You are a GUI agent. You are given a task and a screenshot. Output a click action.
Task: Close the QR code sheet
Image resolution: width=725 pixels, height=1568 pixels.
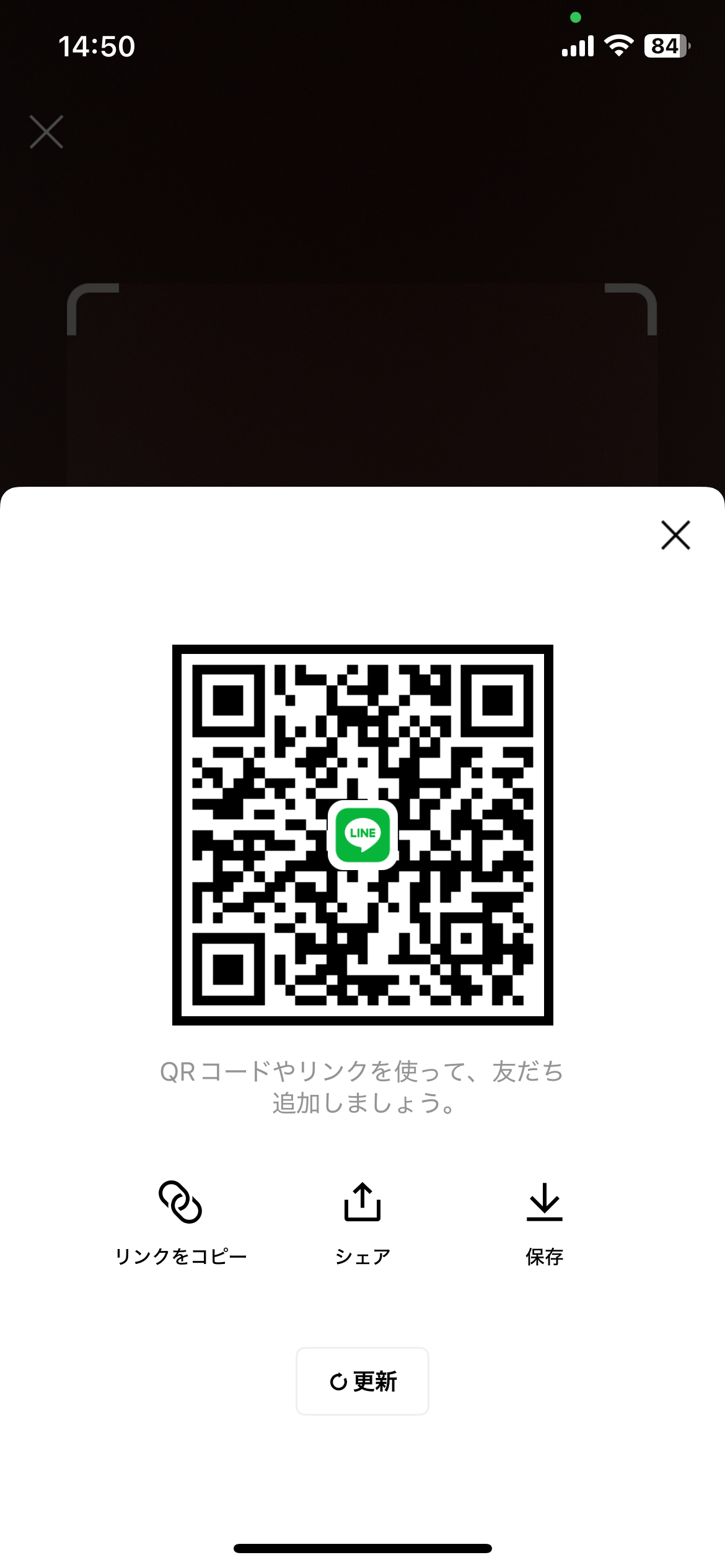click(675, 535)
